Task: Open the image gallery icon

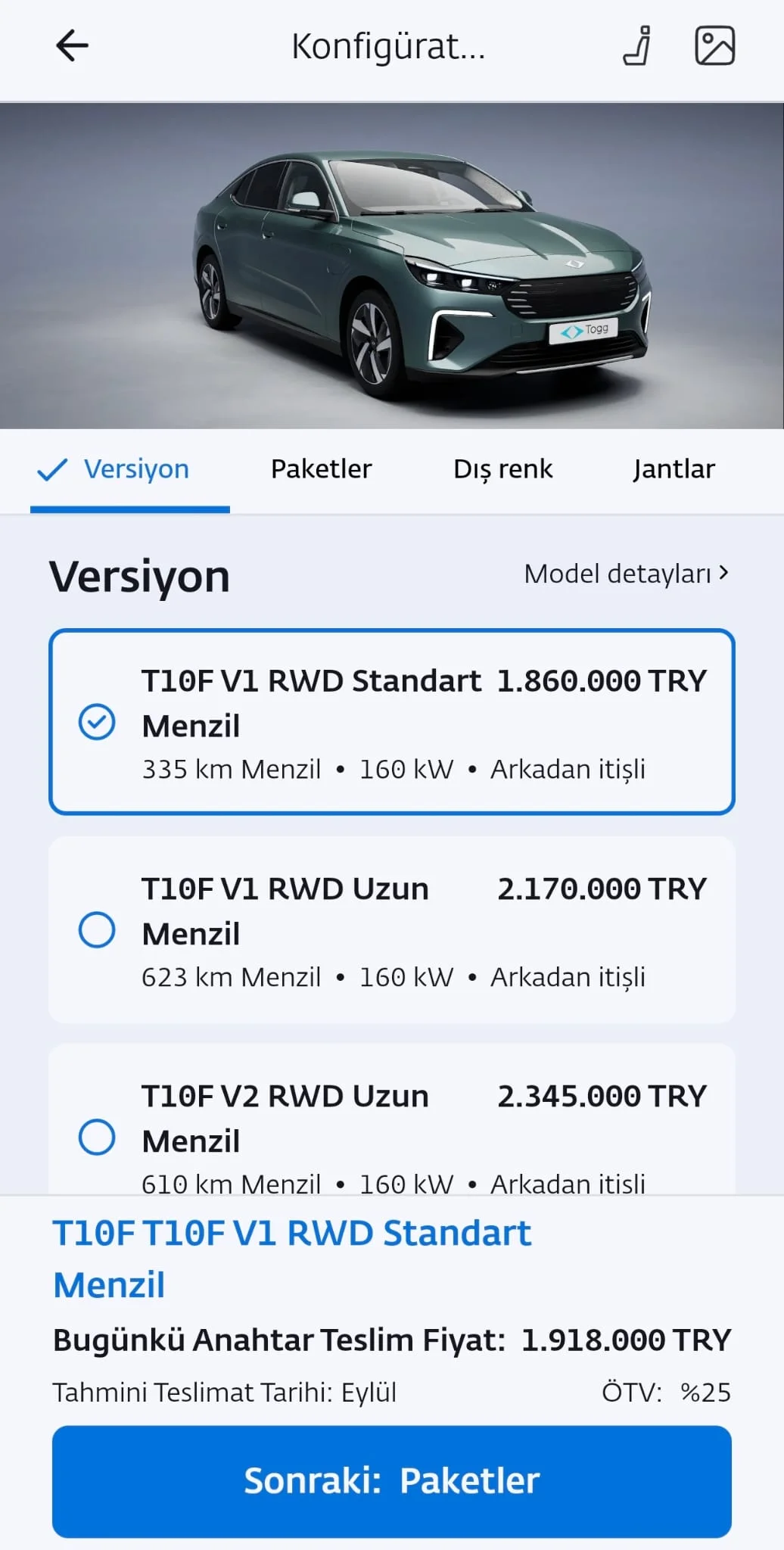Action: [714, 46]
